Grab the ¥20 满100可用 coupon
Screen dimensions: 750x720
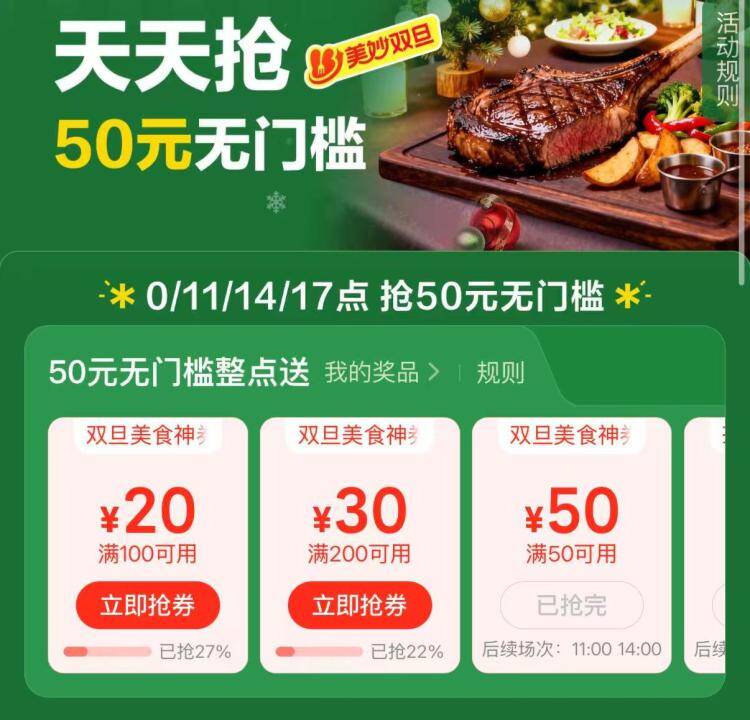pos(148,605)
